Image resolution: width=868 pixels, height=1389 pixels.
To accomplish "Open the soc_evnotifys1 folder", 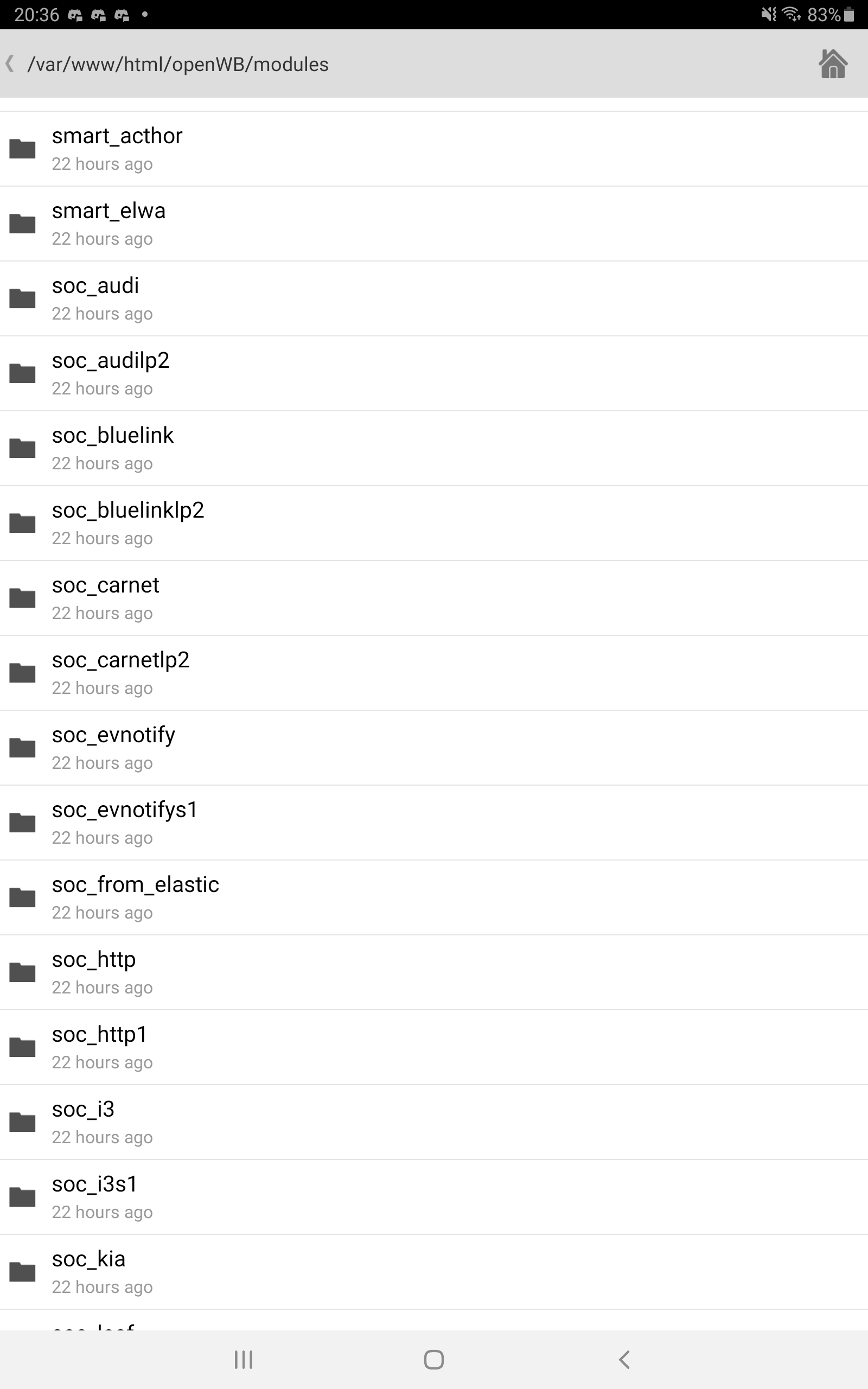I will pos(125,823).
